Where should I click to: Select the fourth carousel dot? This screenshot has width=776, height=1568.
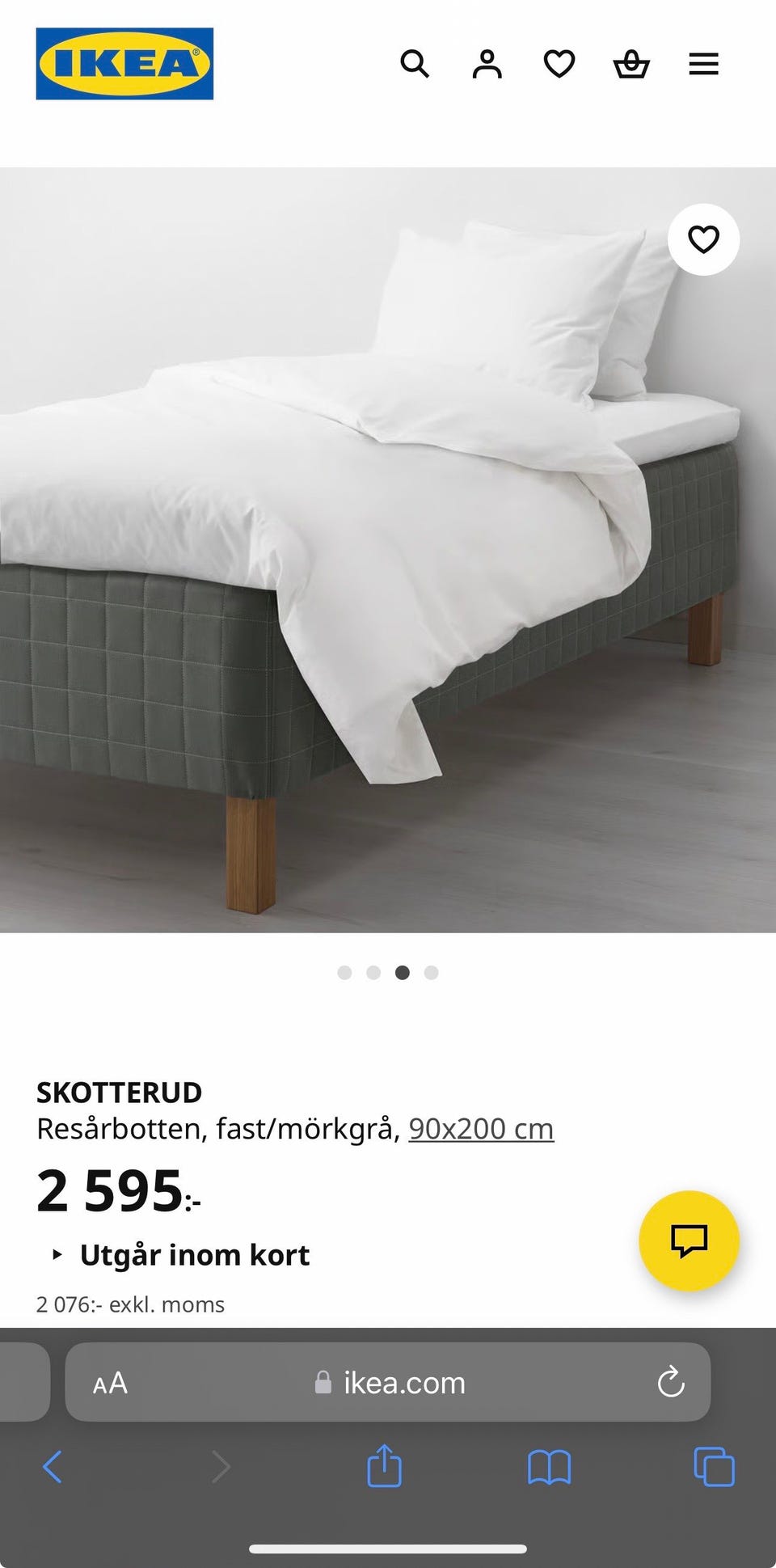(x=432, y=973)
